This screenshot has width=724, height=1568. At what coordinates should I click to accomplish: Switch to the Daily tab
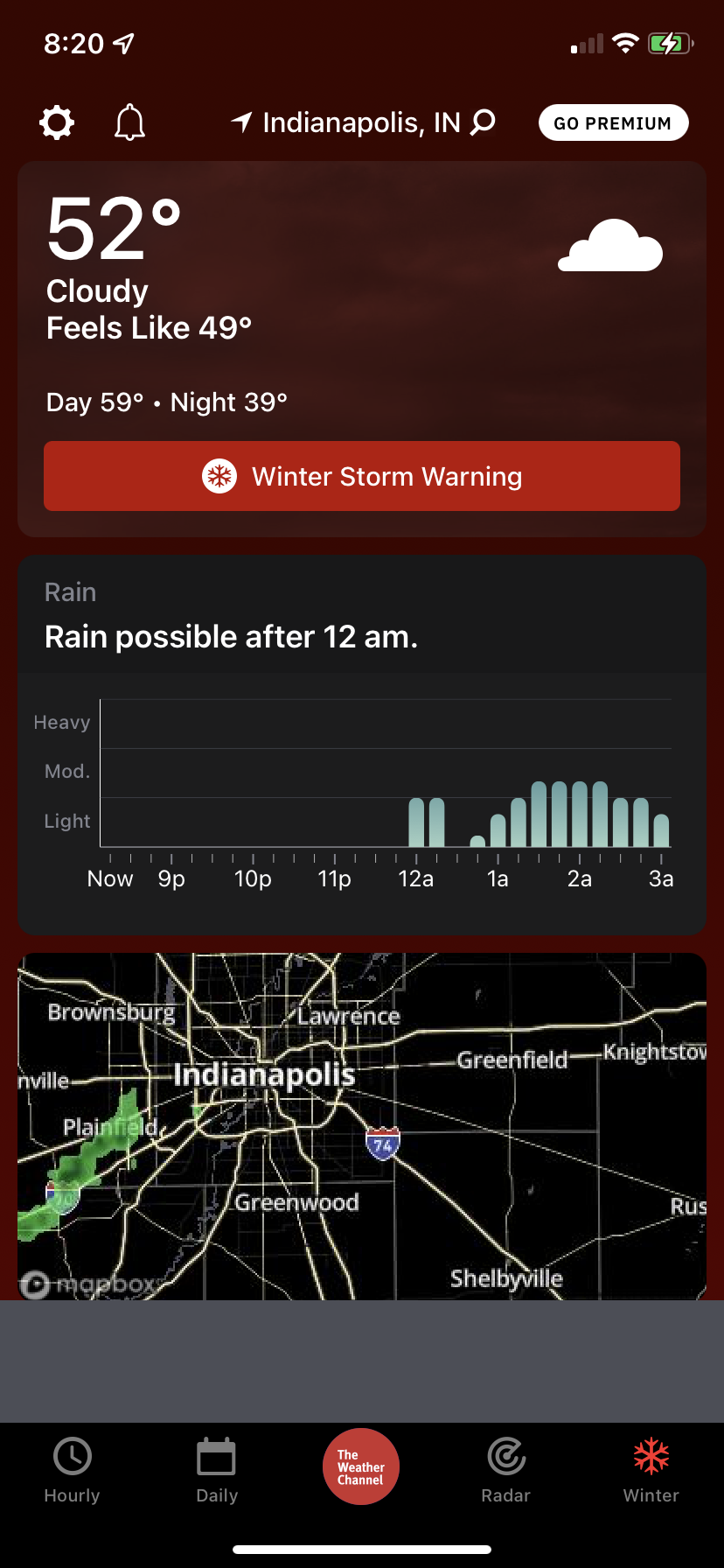click(217, 1470)
